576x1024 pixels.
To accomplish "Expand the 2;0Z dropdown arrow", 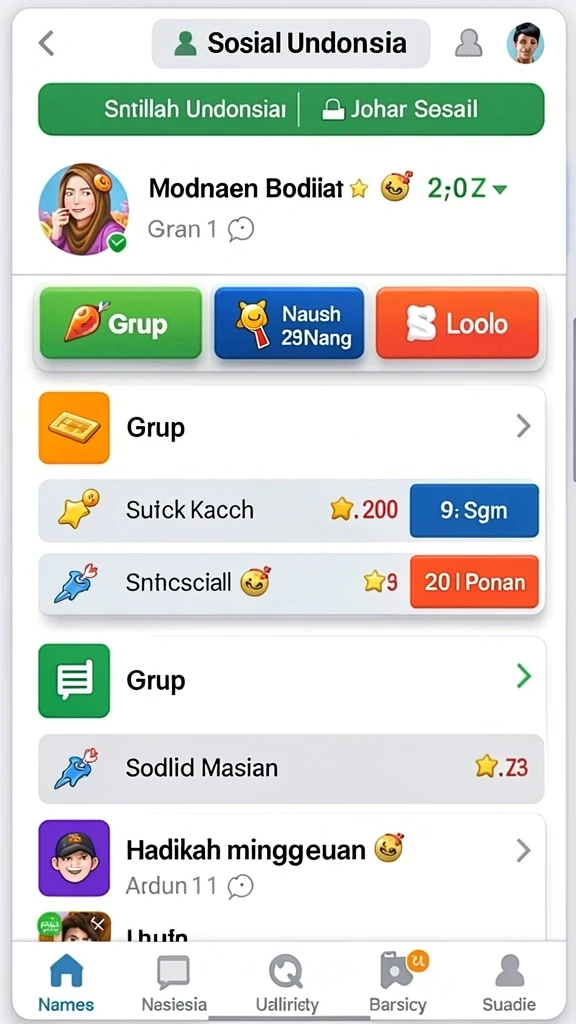I will 500,189.
